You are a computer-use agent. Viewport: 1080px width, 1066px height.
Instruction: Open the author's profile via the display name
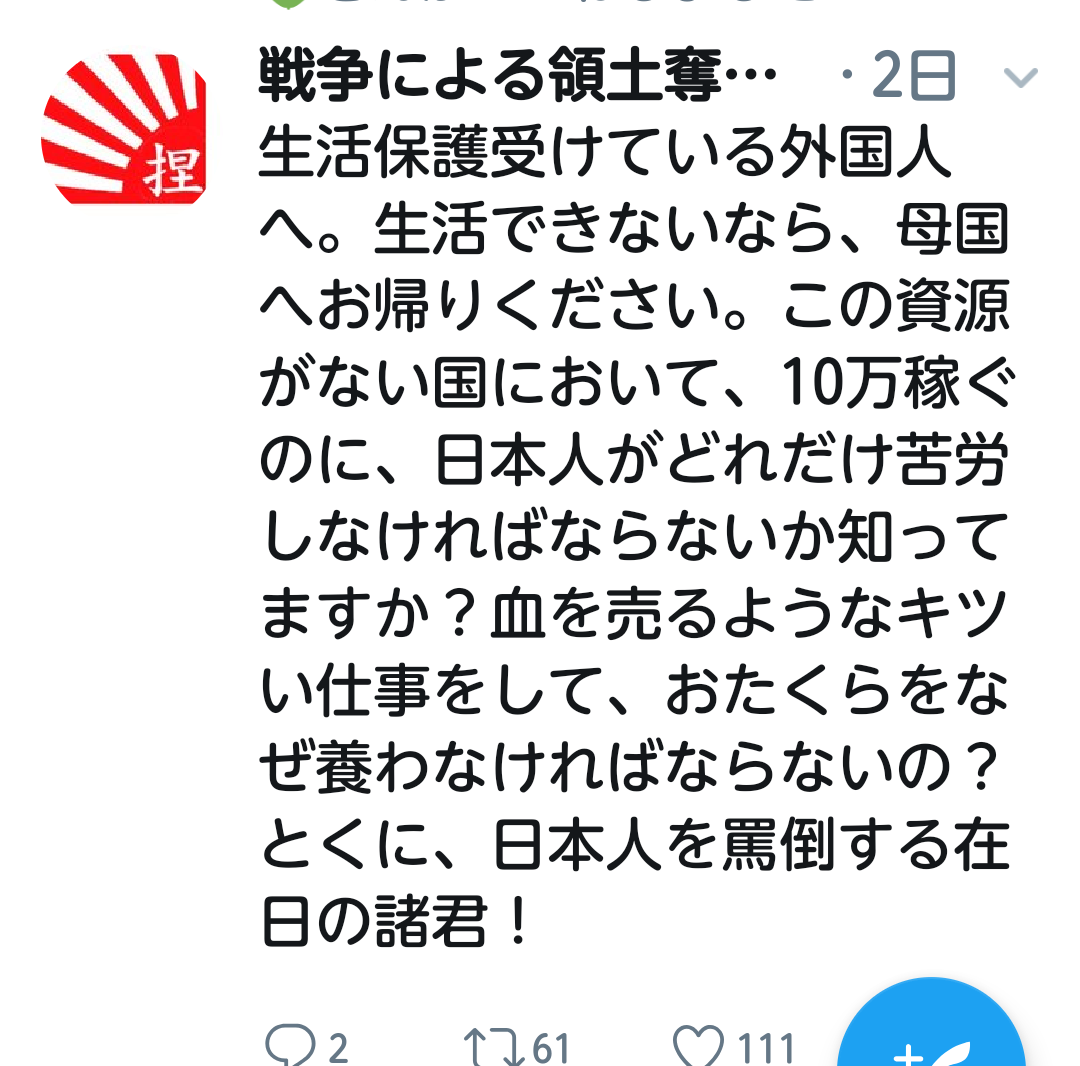click(x=518, y=74)
